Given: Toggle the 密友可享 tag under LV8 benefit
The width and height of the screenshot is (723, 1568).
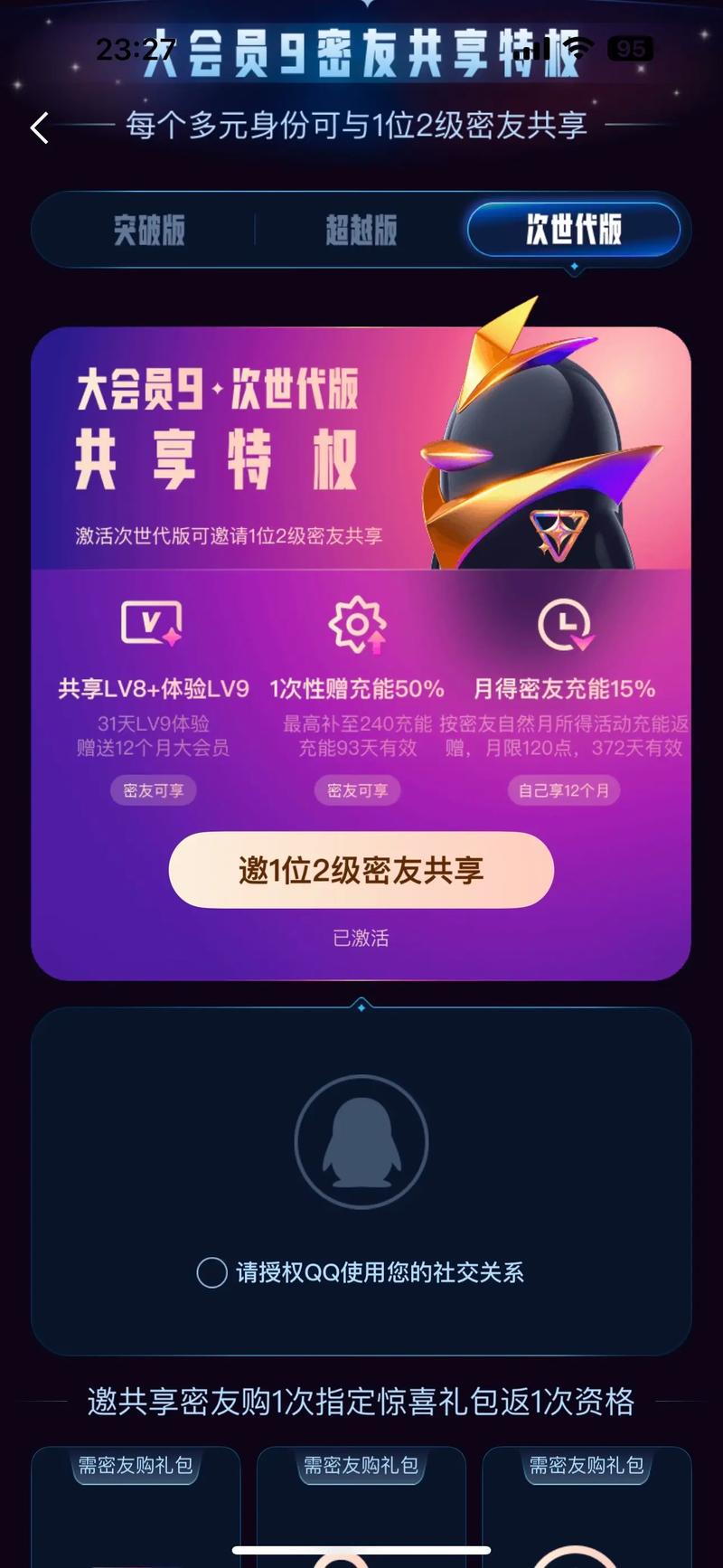Looking at the screenshot, I should 153,790.
